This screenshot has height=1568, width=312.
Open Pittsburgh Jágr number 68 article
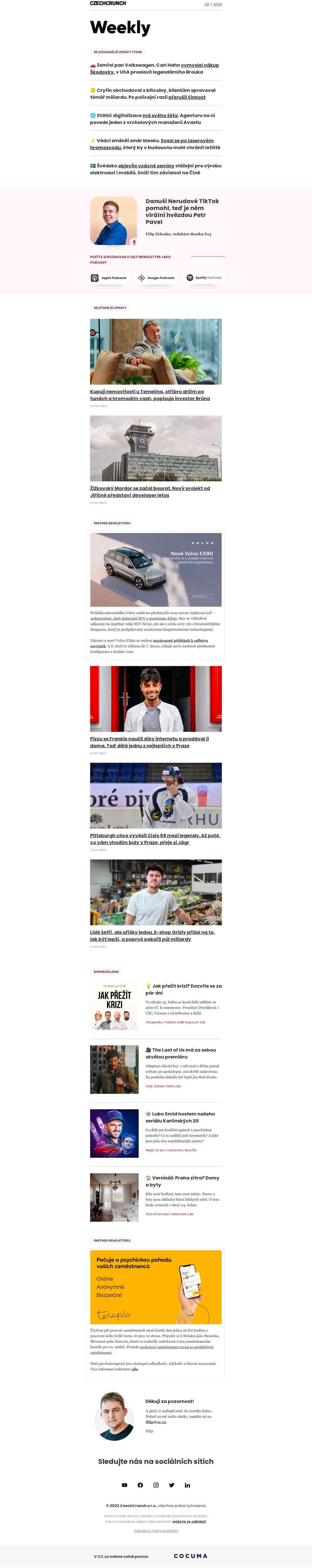(x=155, y=839)
